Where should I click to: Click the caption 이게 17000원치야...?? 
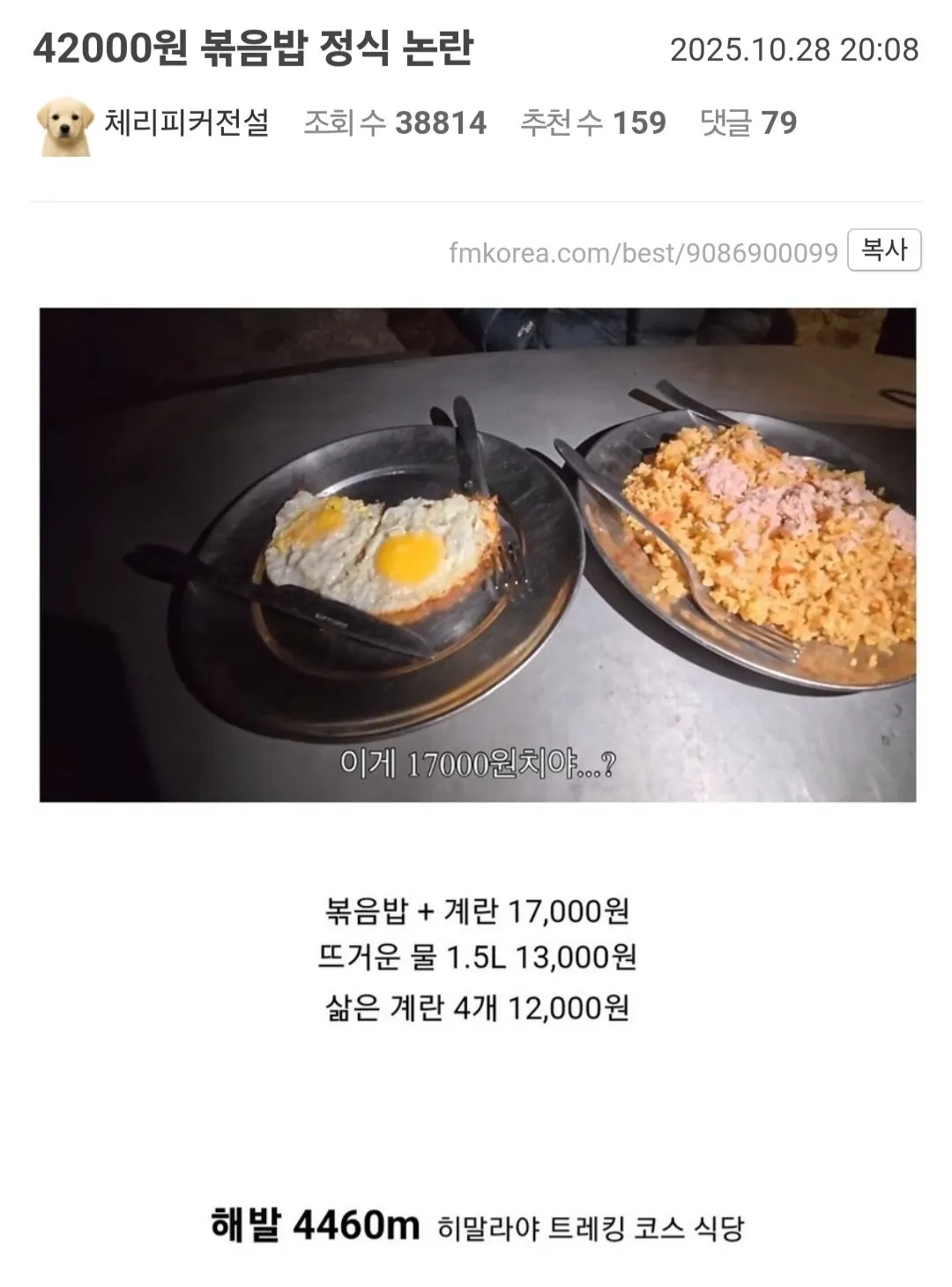coord(476,763)
